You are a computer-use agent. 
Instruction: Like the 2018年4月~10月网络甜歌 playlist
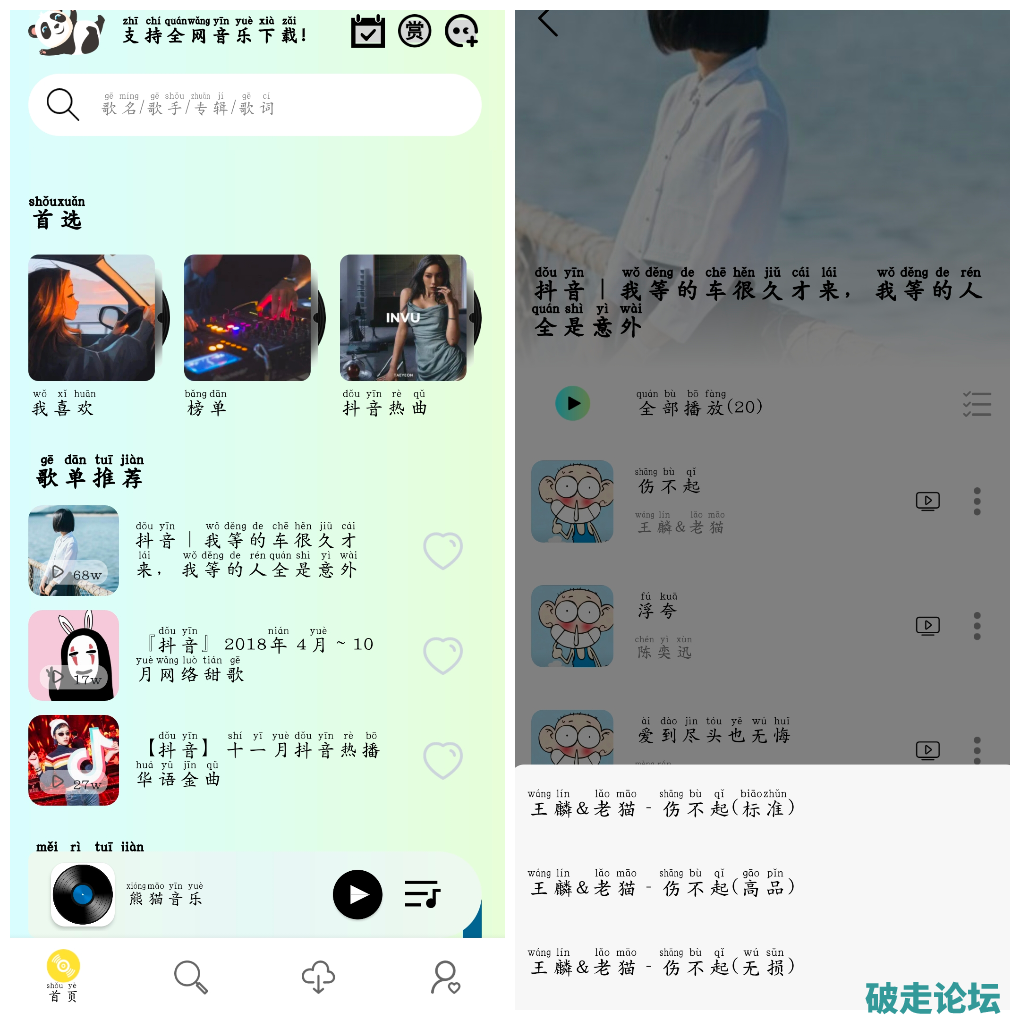point(442,656)
